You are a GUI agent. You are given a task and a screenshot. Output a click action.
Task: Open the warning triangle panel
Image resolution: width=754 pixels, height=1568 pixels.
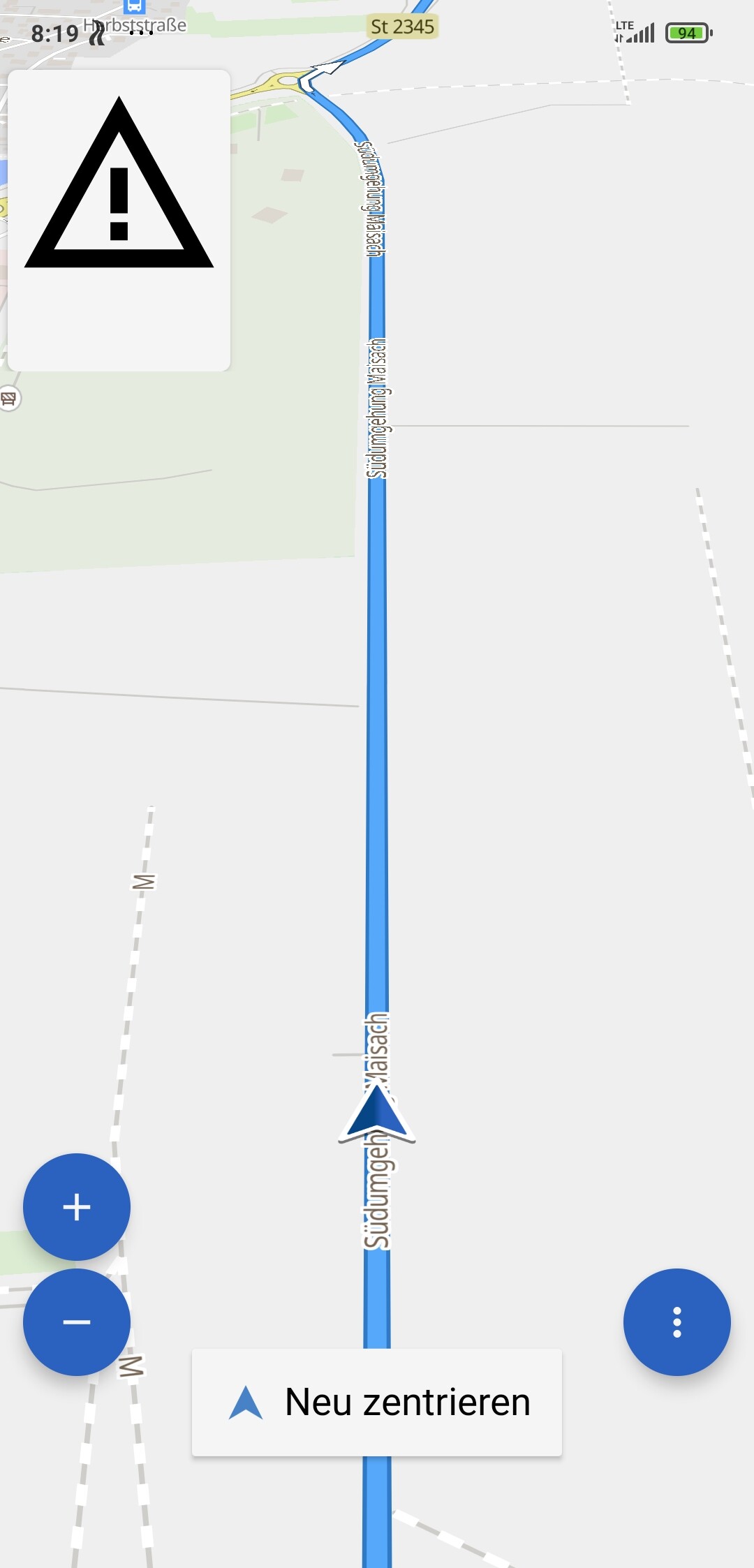pyautogui.click(x=119, y=220)
